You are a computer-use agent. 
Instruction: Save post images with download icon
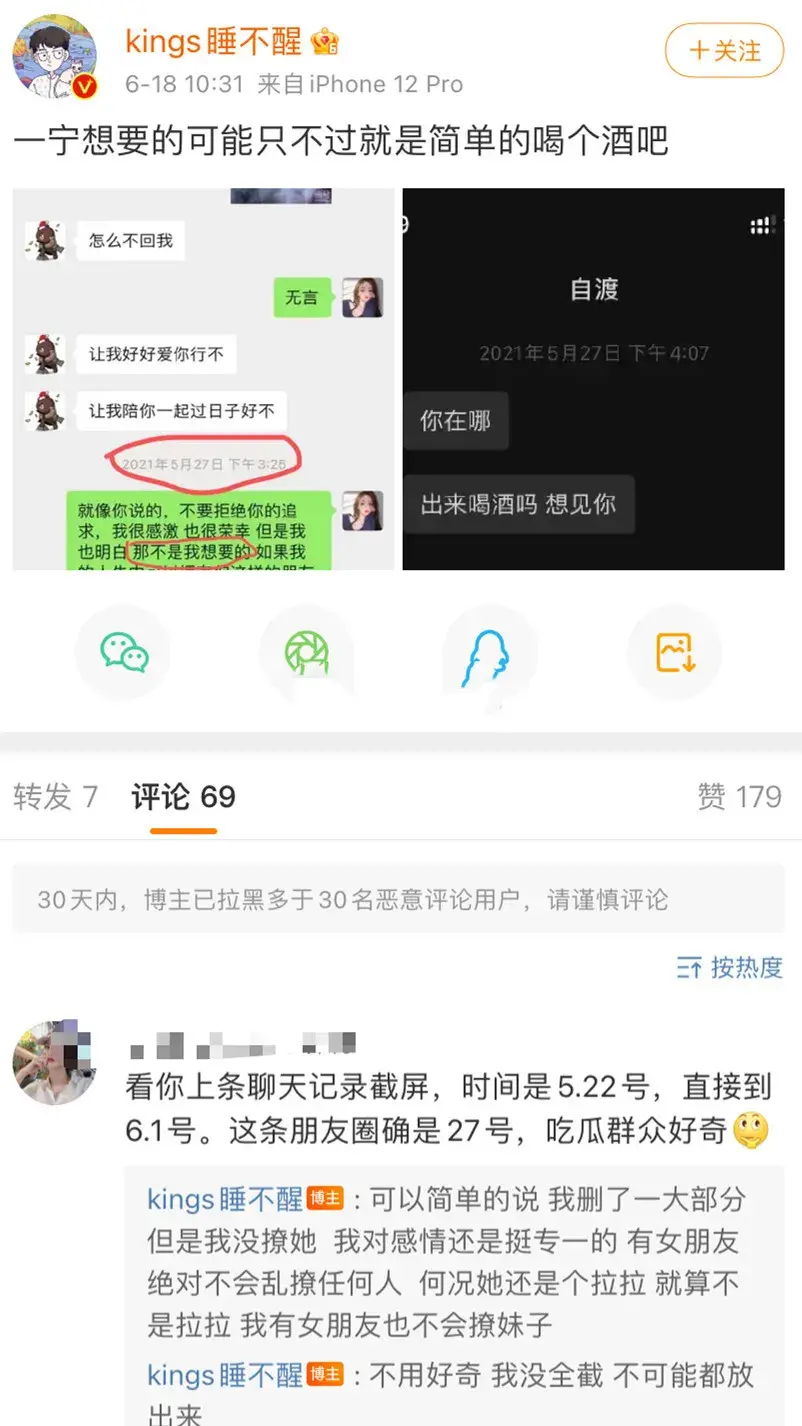[x=673, y=651]
